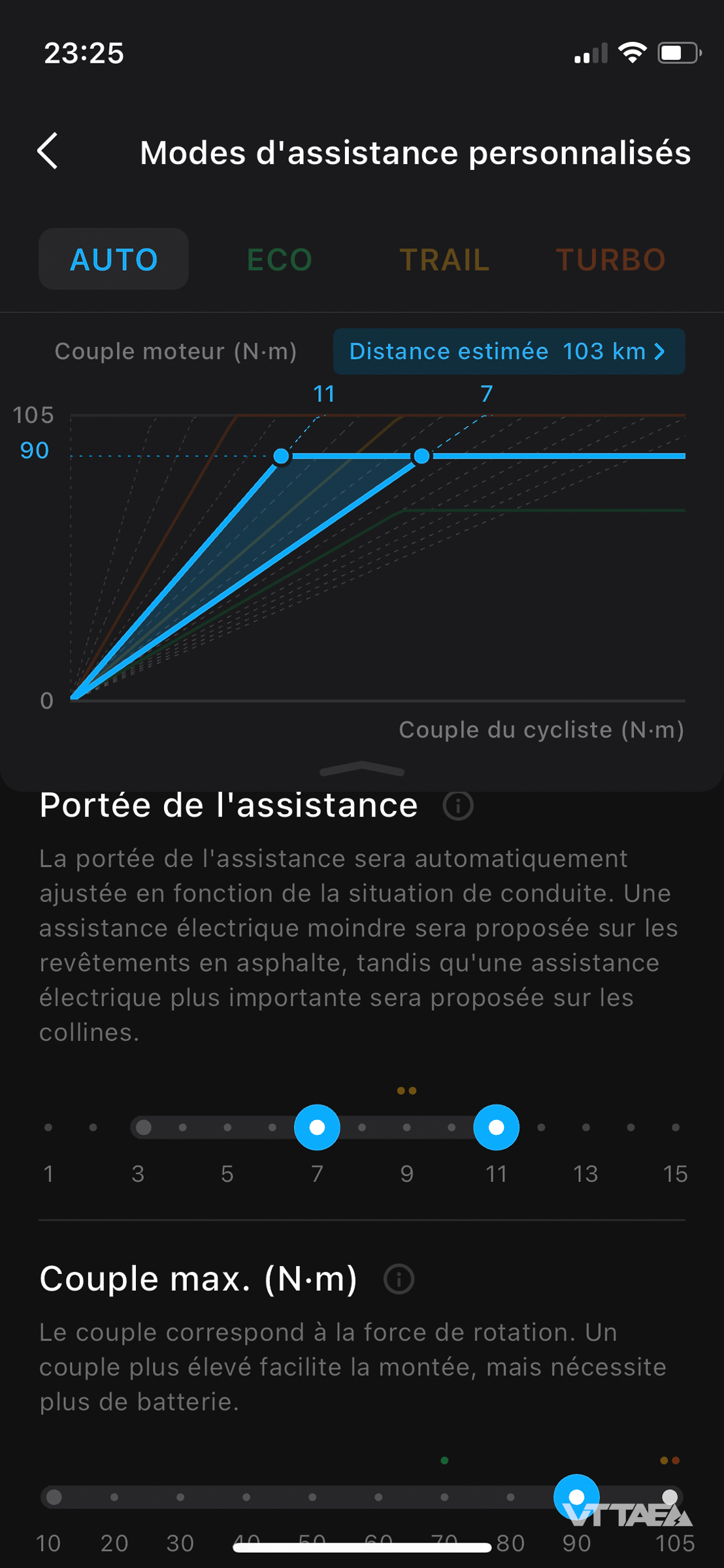
Task: Switch to the TURBO mode tab
Action: tap(610, 259)
